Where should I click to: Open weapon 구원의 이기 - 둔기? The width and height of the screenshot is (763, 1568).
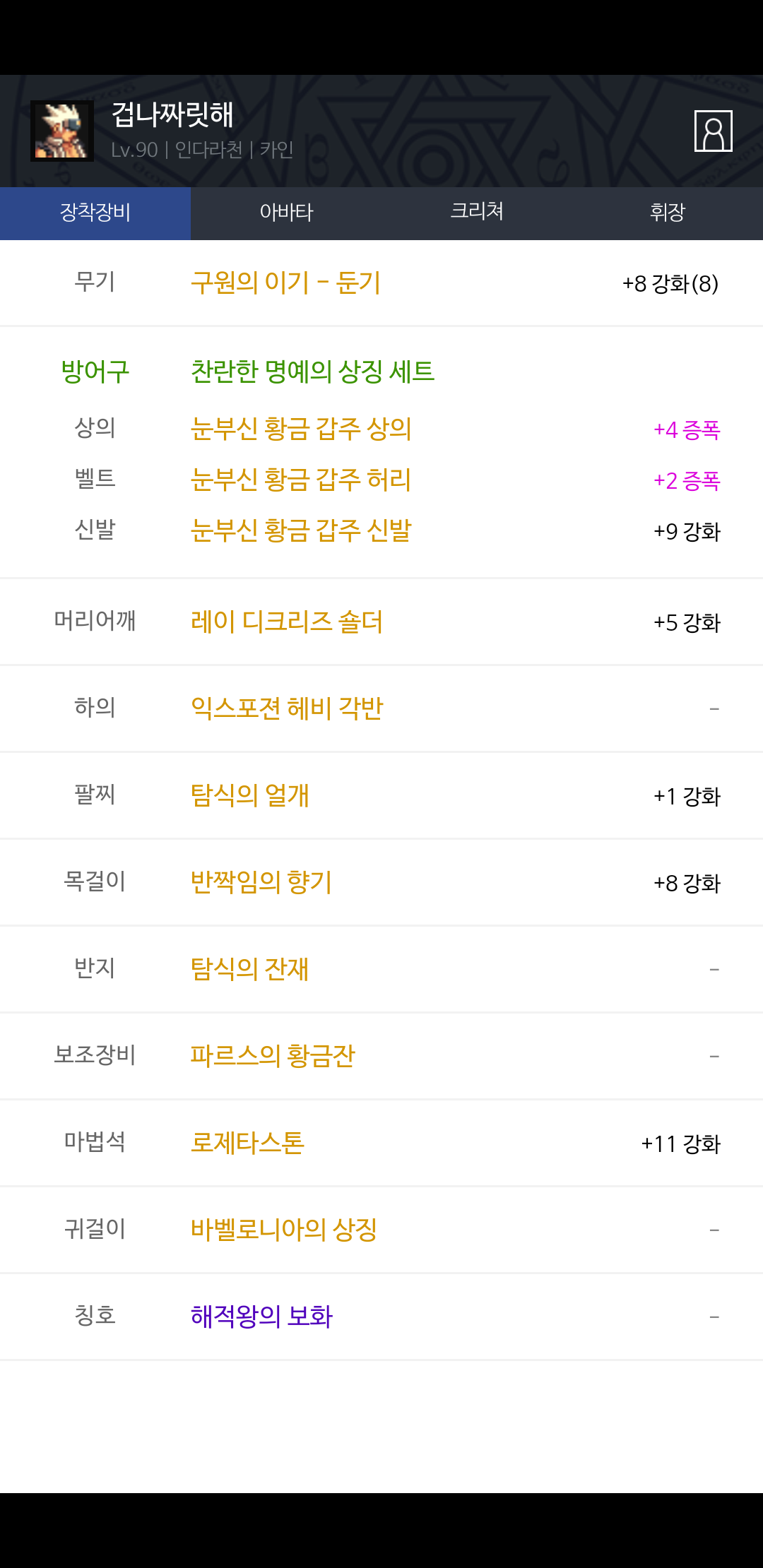pyautogui.click(x=285, y=283)
